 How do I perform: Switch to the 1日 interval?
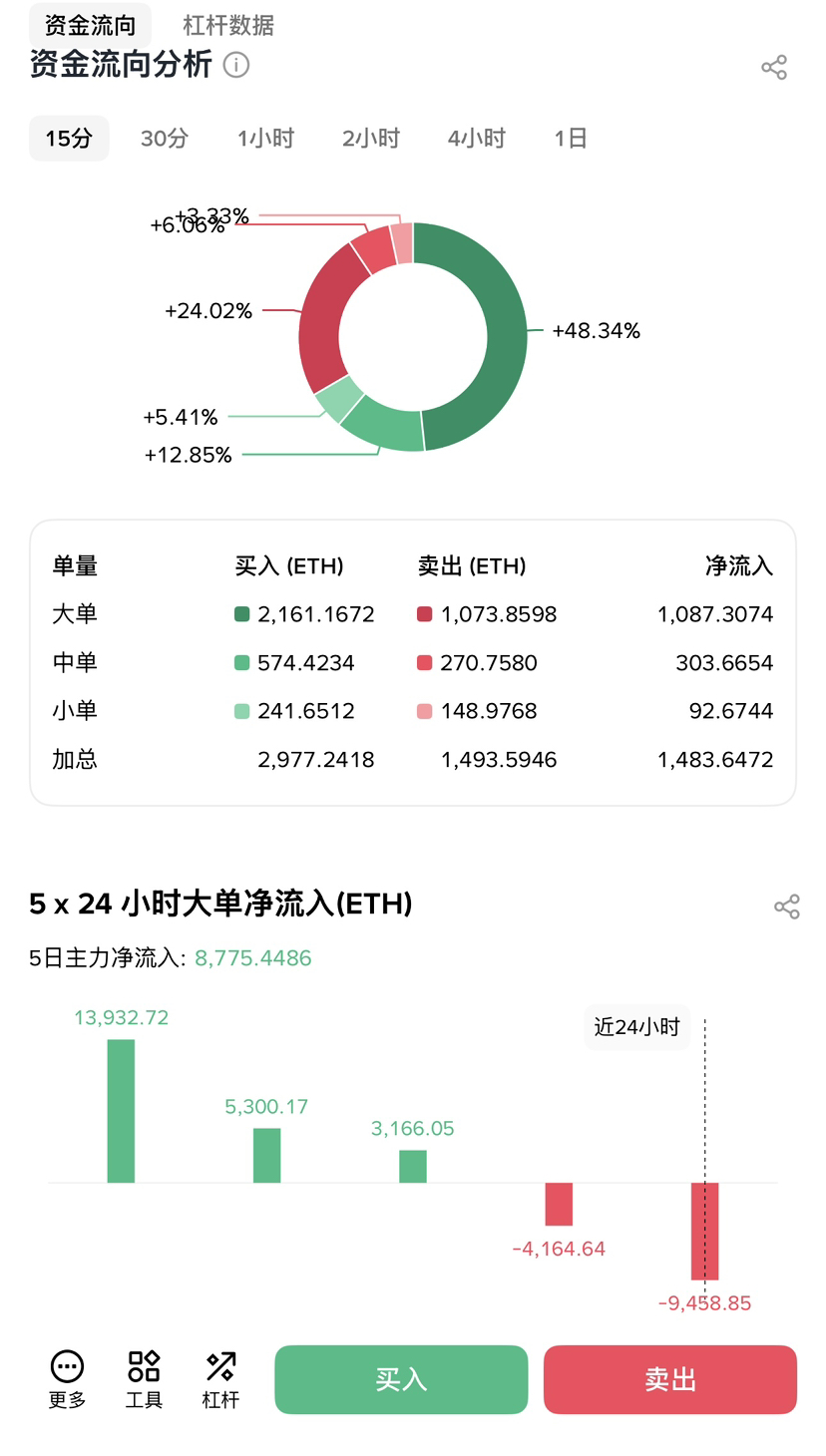click(x=571, y=139)
